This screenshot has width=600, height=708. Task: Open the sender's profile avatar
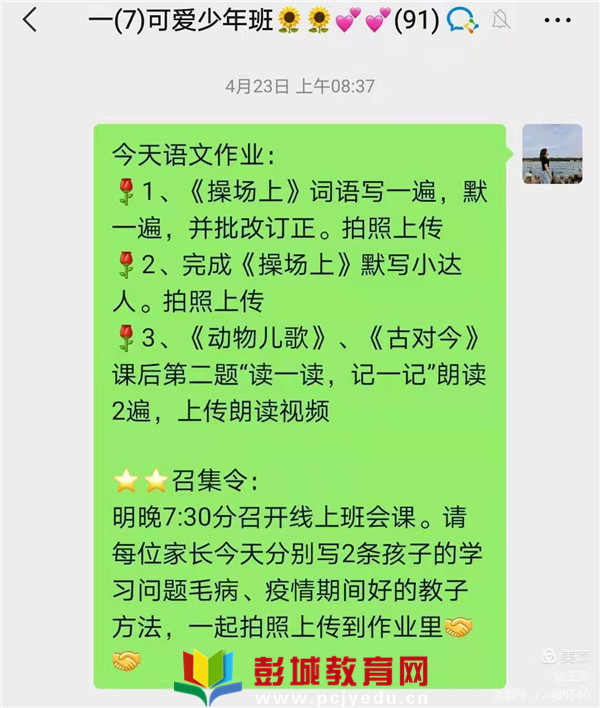click(x=552, y=154)
